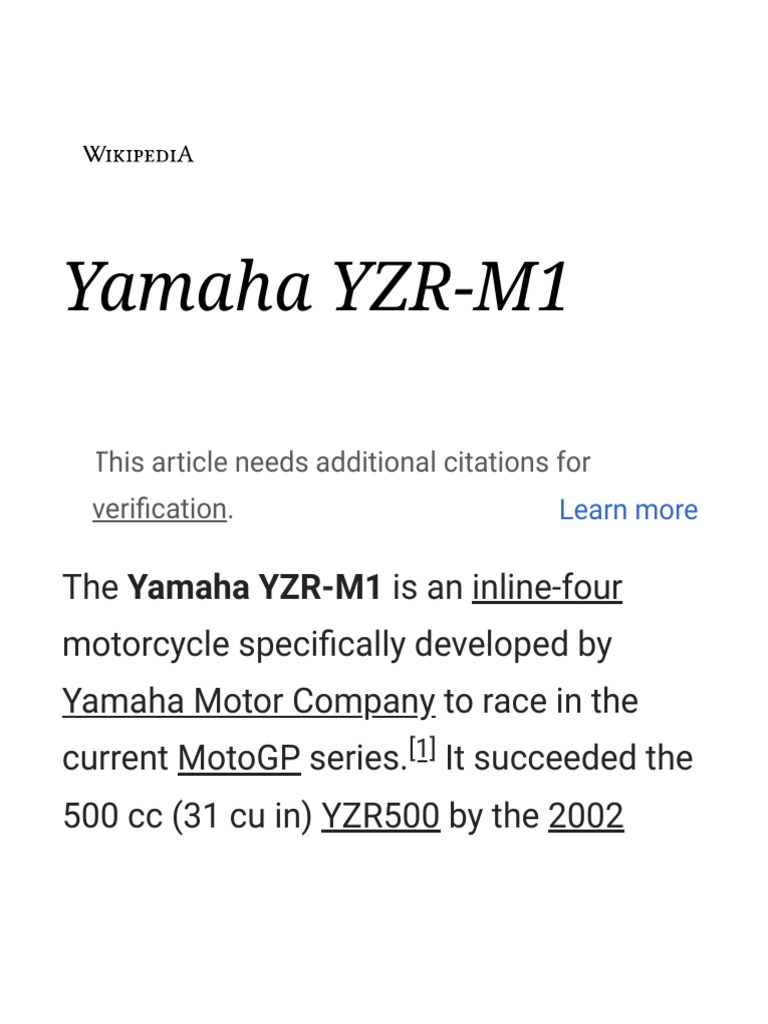Viewport: 768px width, 1024px height.
Task: Open the 2002 season link
Action: tap(586, 816)
